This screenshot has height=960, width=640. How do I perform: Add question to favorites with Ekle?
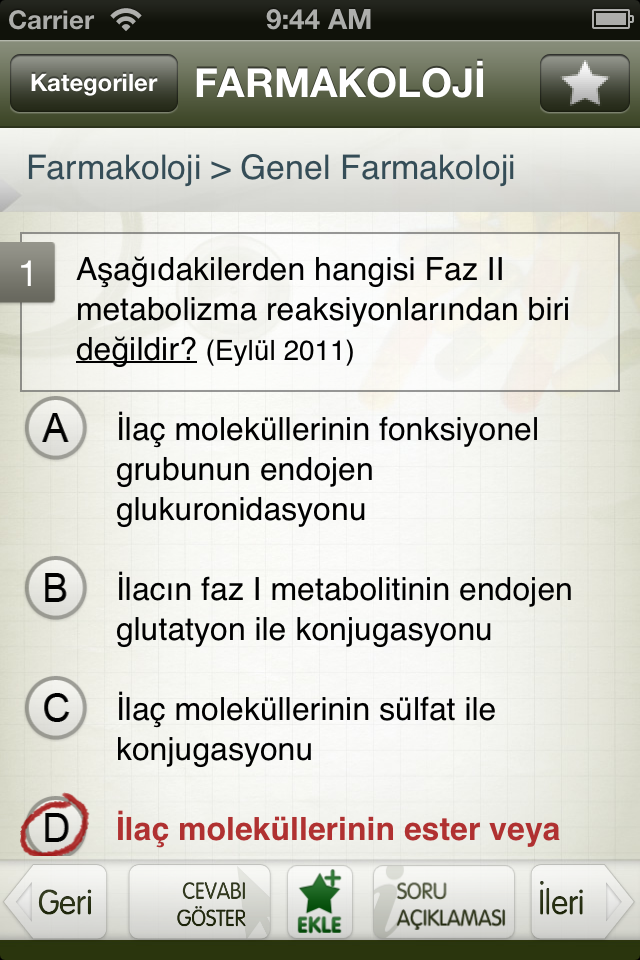pyautogui.click(x=320, y=902)
